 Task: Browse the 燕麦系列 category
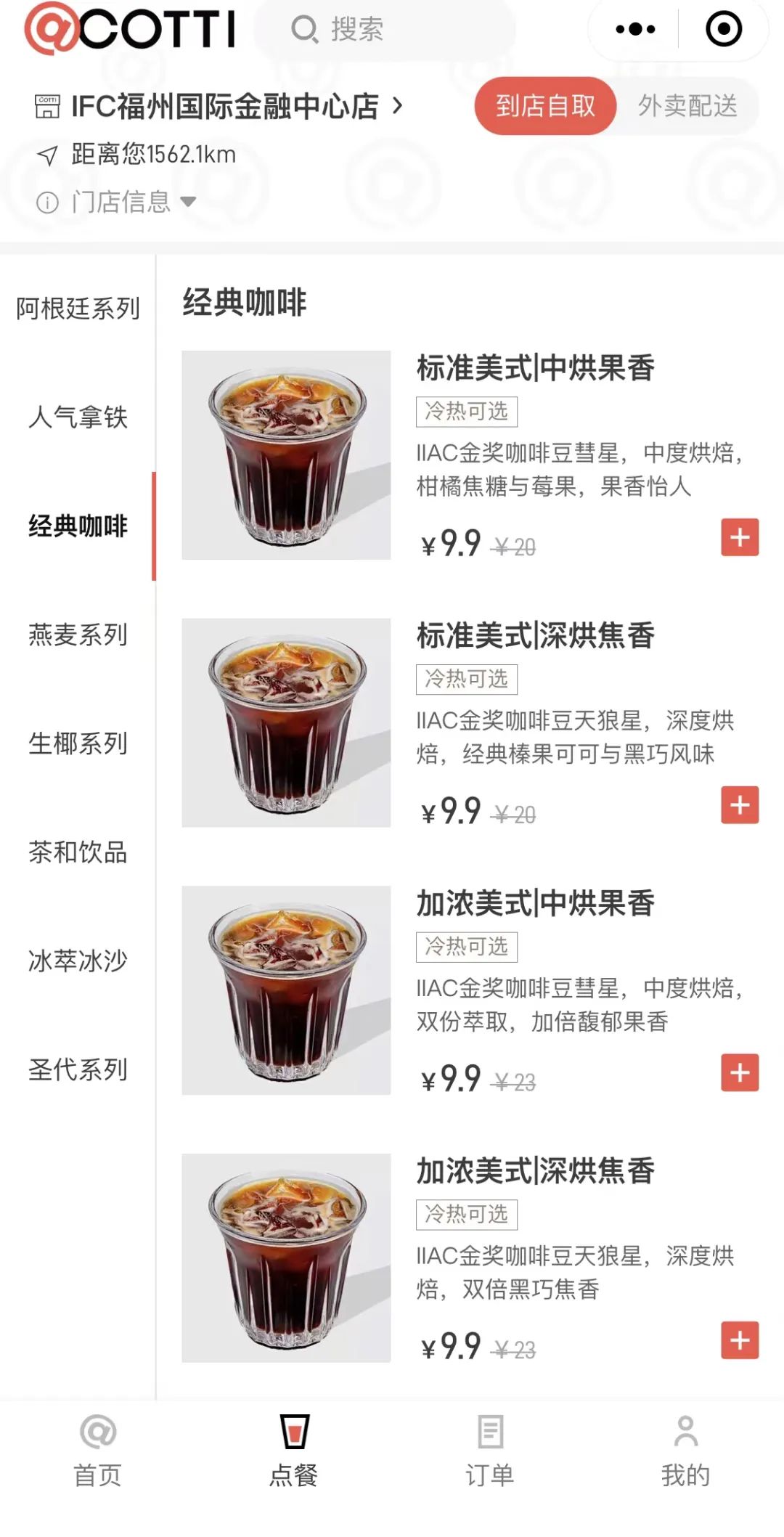(x=78, y=635)
